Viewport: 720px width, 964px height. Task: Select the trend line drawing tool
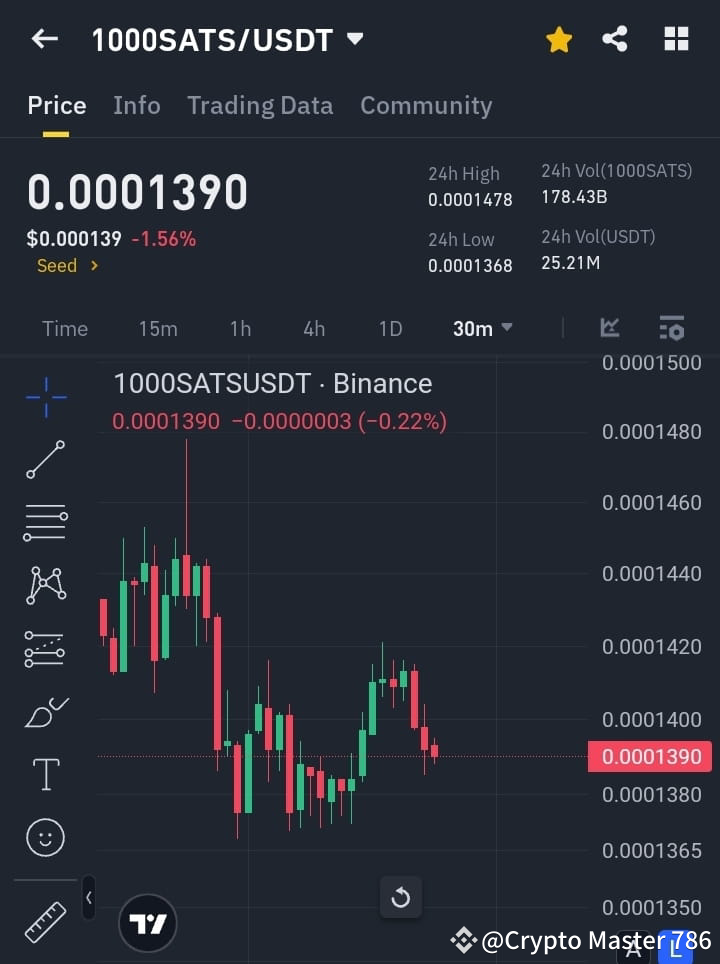click(45, 460)
